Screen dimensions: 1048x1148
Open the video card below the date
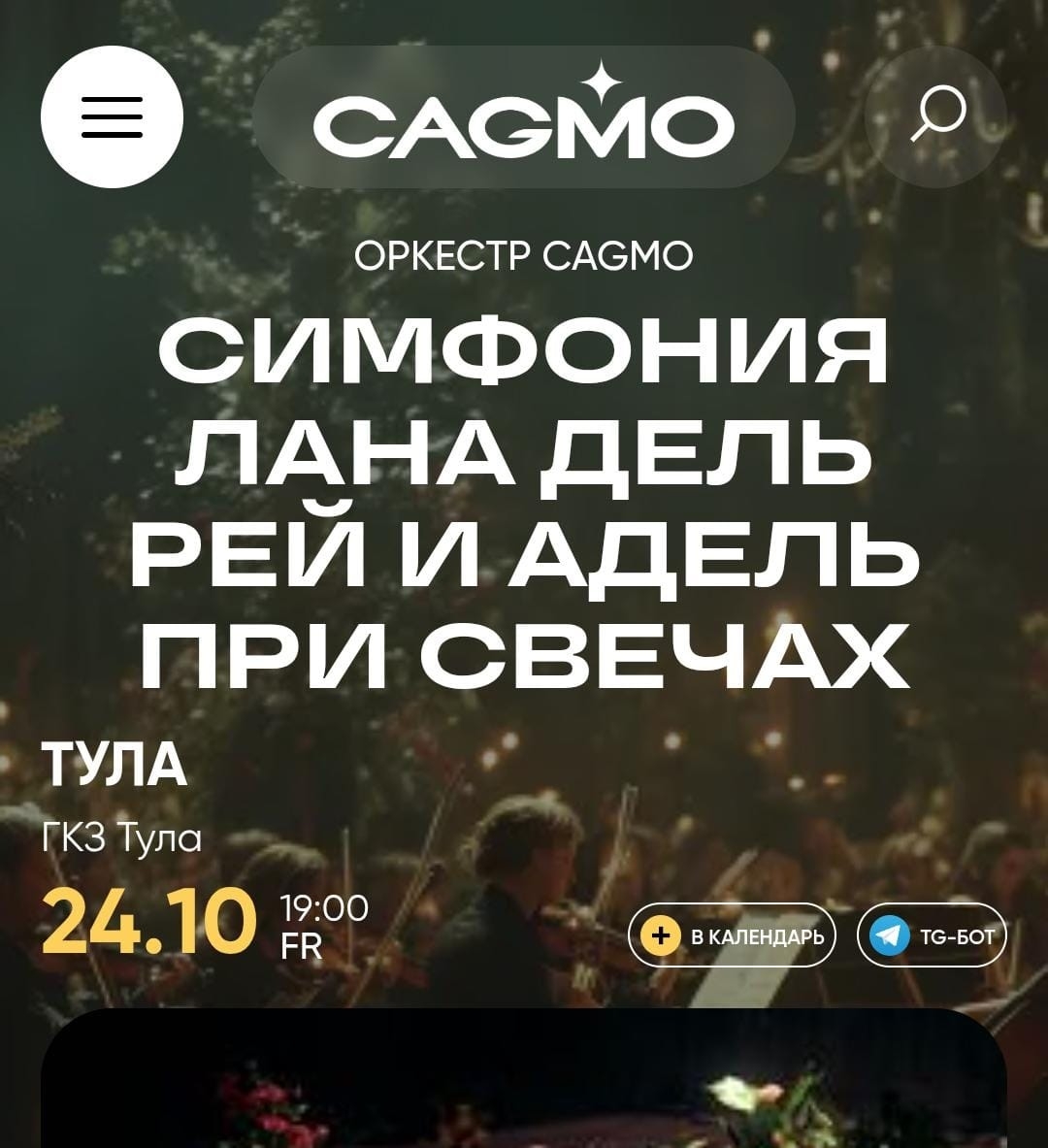pos(524,1082)
